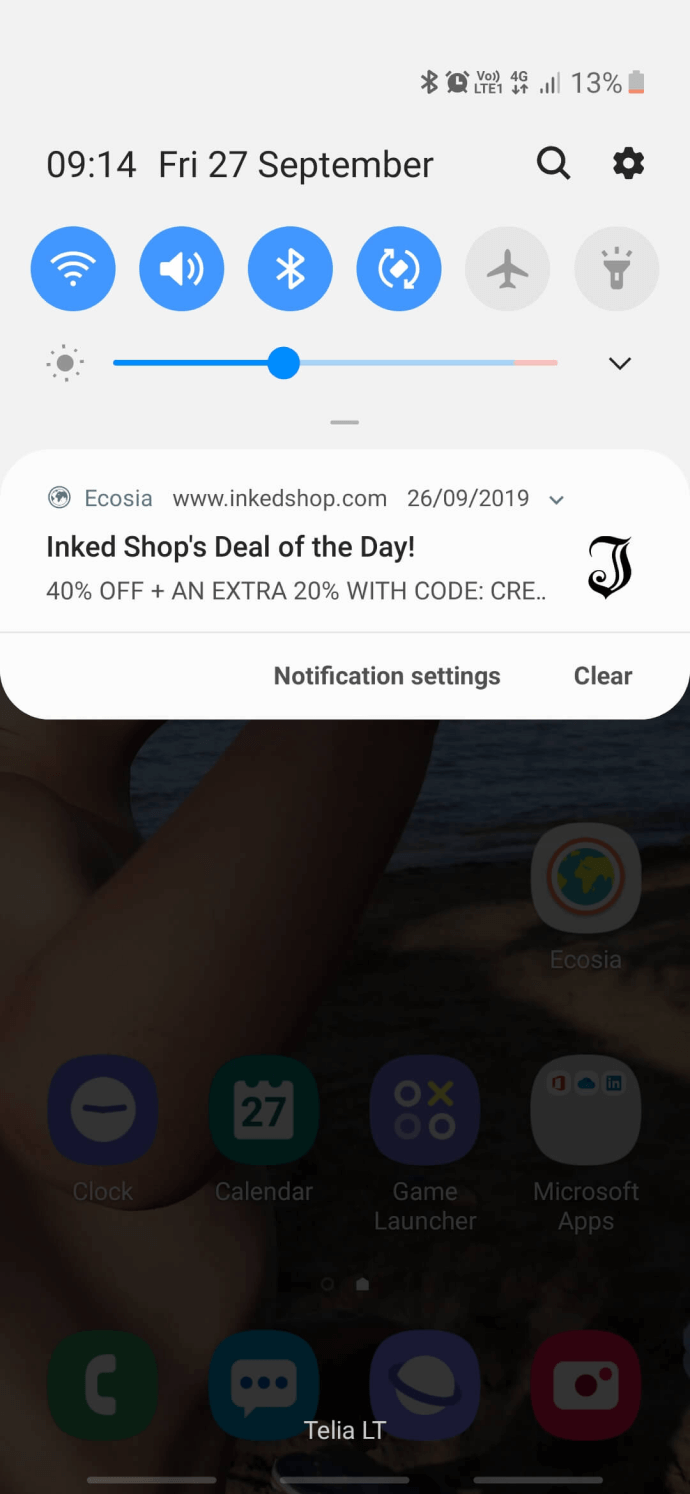Image resolution: width=690 pixels, height=1494 pixels.
Task: Turn off Wi-Fi
Action: [73, 269]
